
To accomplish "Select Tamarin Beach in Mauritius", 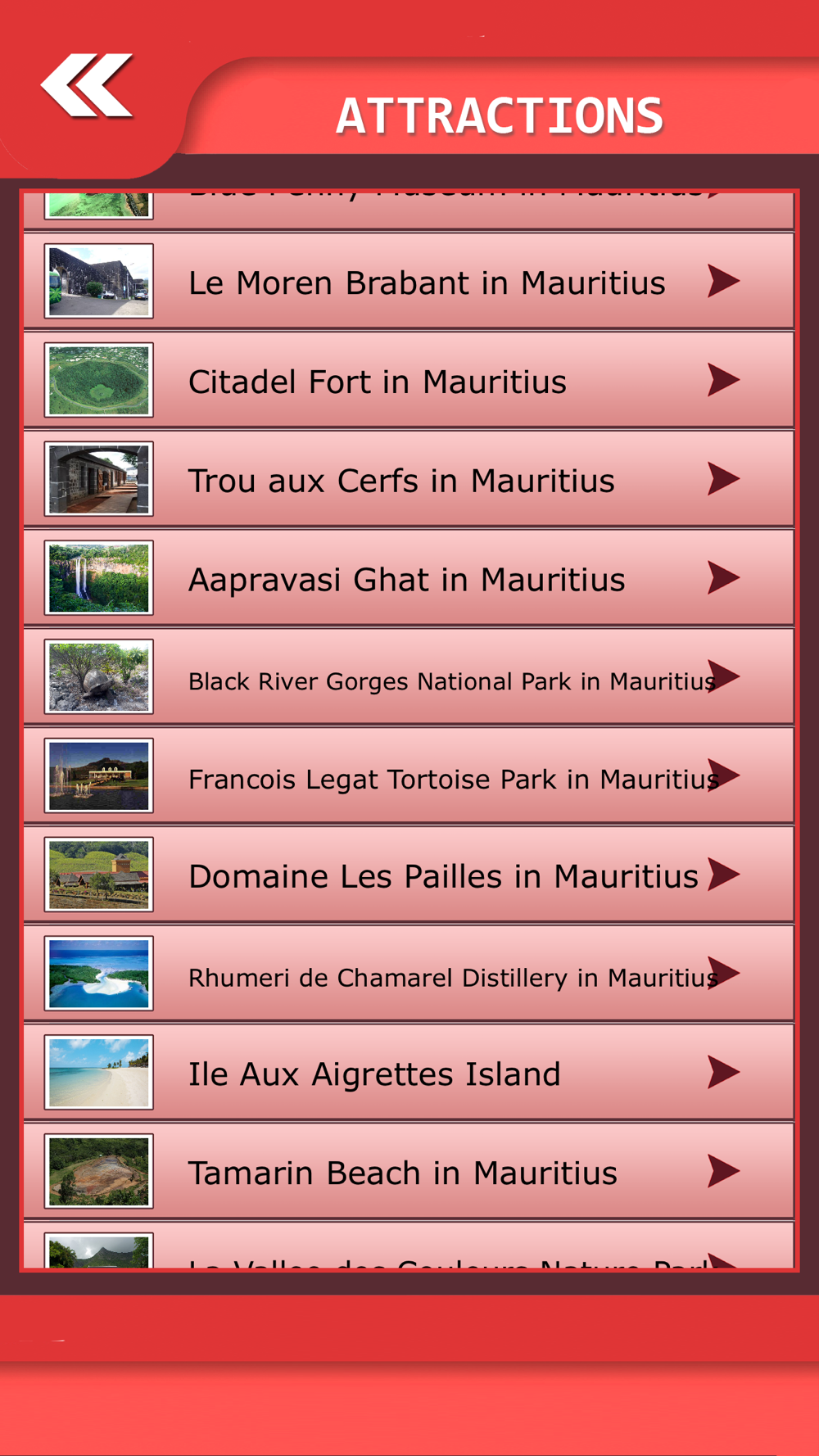I will [x=409, y=1172].
